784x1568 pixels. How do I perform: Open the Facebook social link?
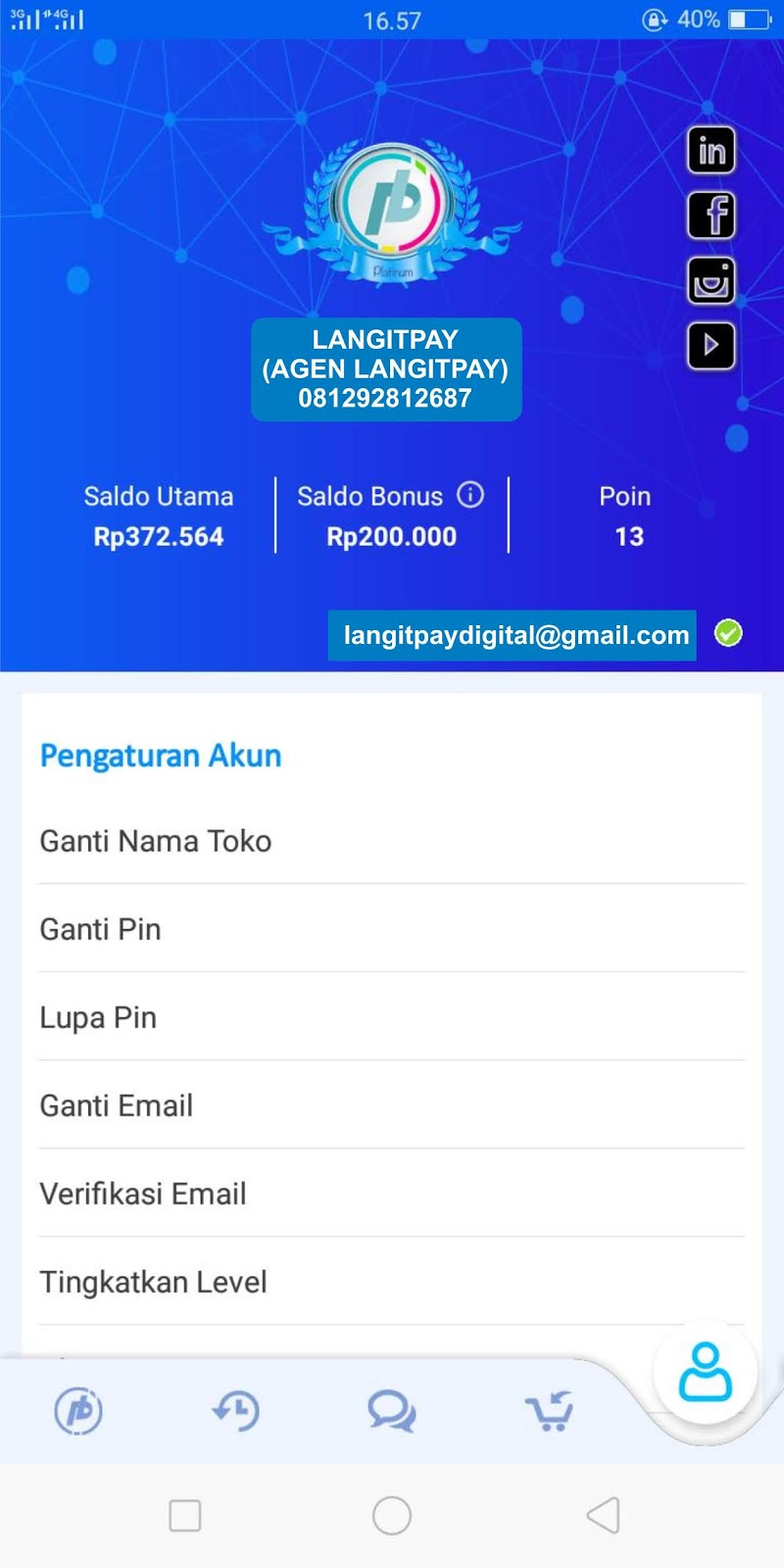pos(710,216)
